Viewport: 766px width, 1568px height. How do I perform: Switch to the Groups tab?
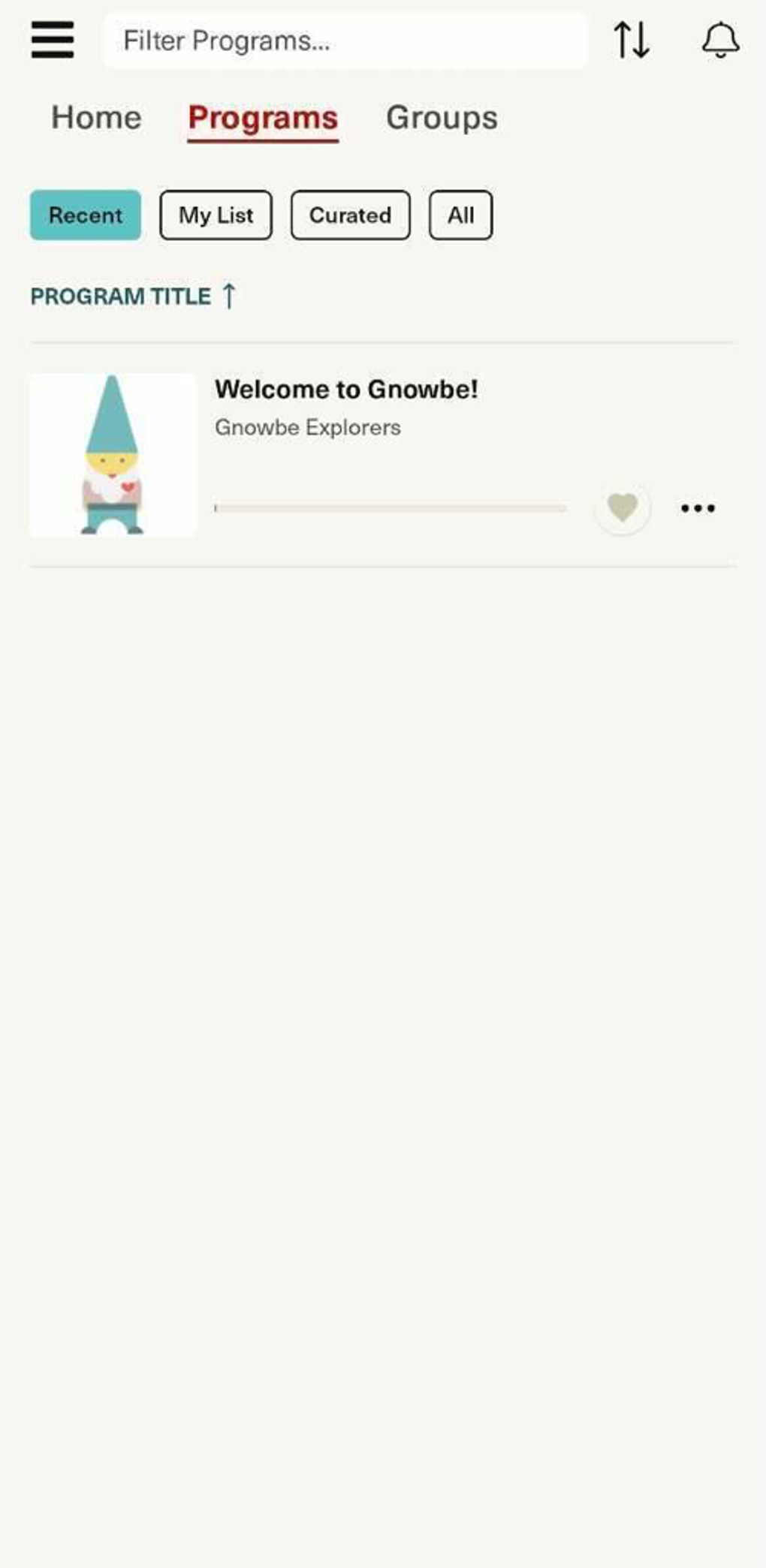[x=442, y=117]
